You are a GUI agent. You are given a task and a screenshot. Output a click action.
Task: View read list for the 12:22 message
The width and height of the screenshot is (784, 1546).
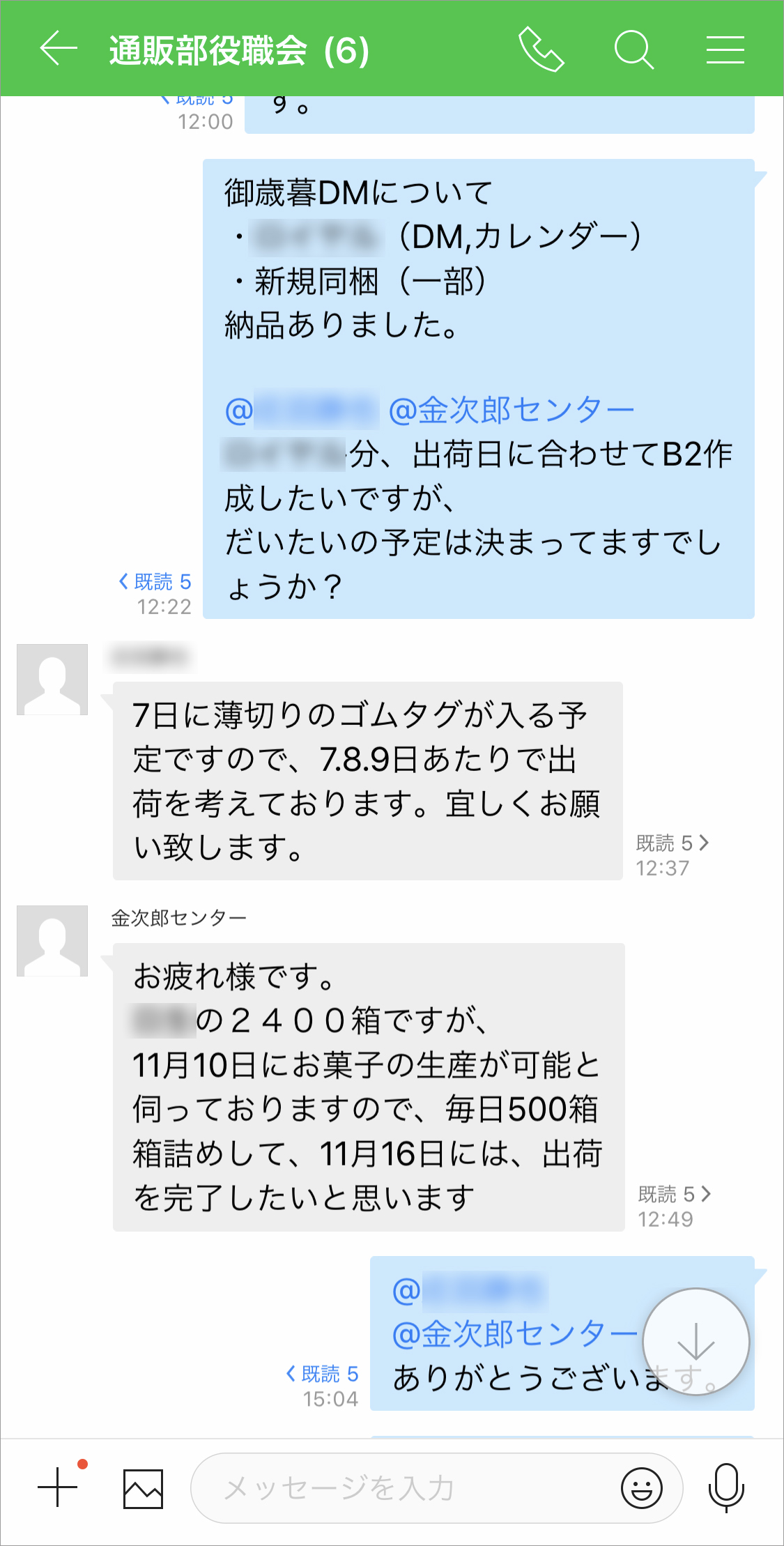155,581
